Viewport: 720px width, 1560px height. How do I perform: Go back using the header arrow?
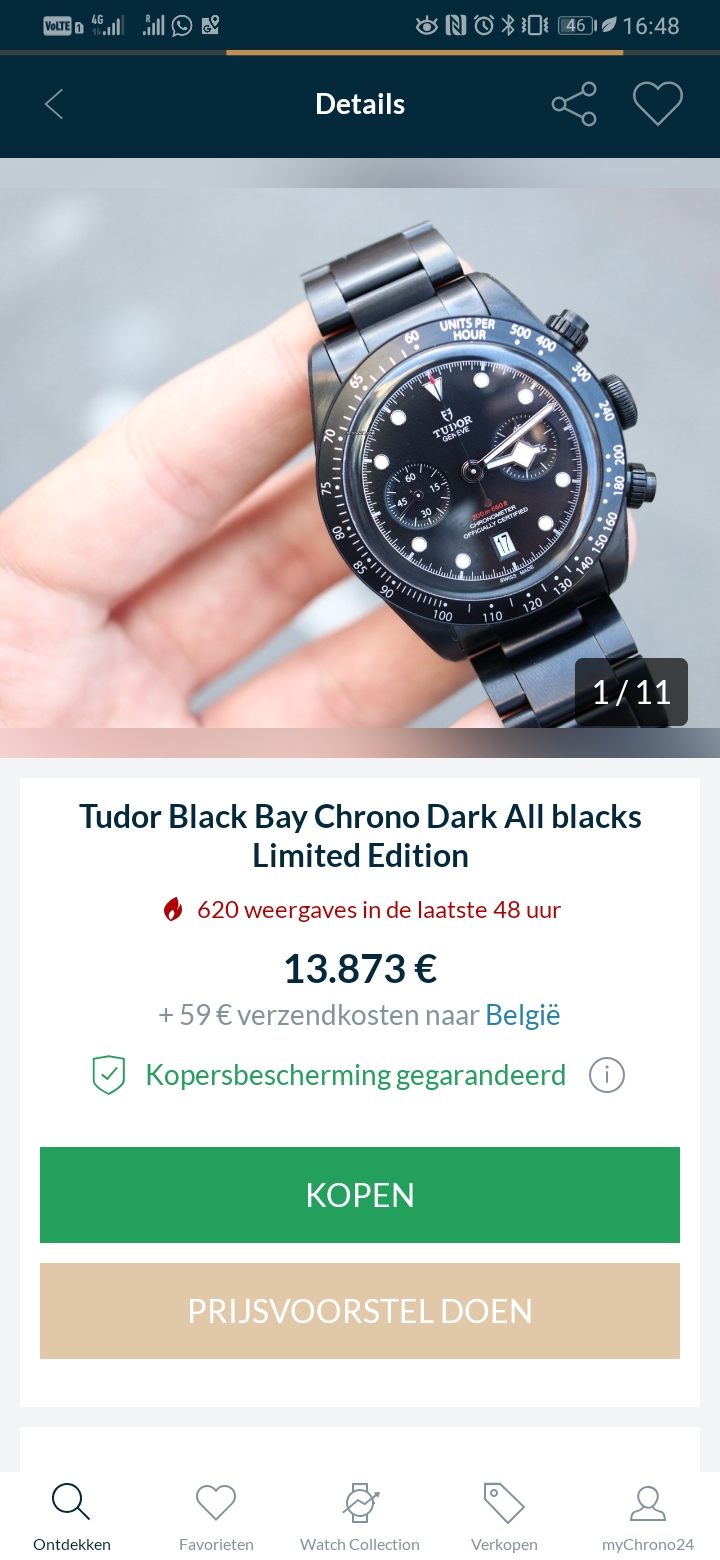point(54,104)
